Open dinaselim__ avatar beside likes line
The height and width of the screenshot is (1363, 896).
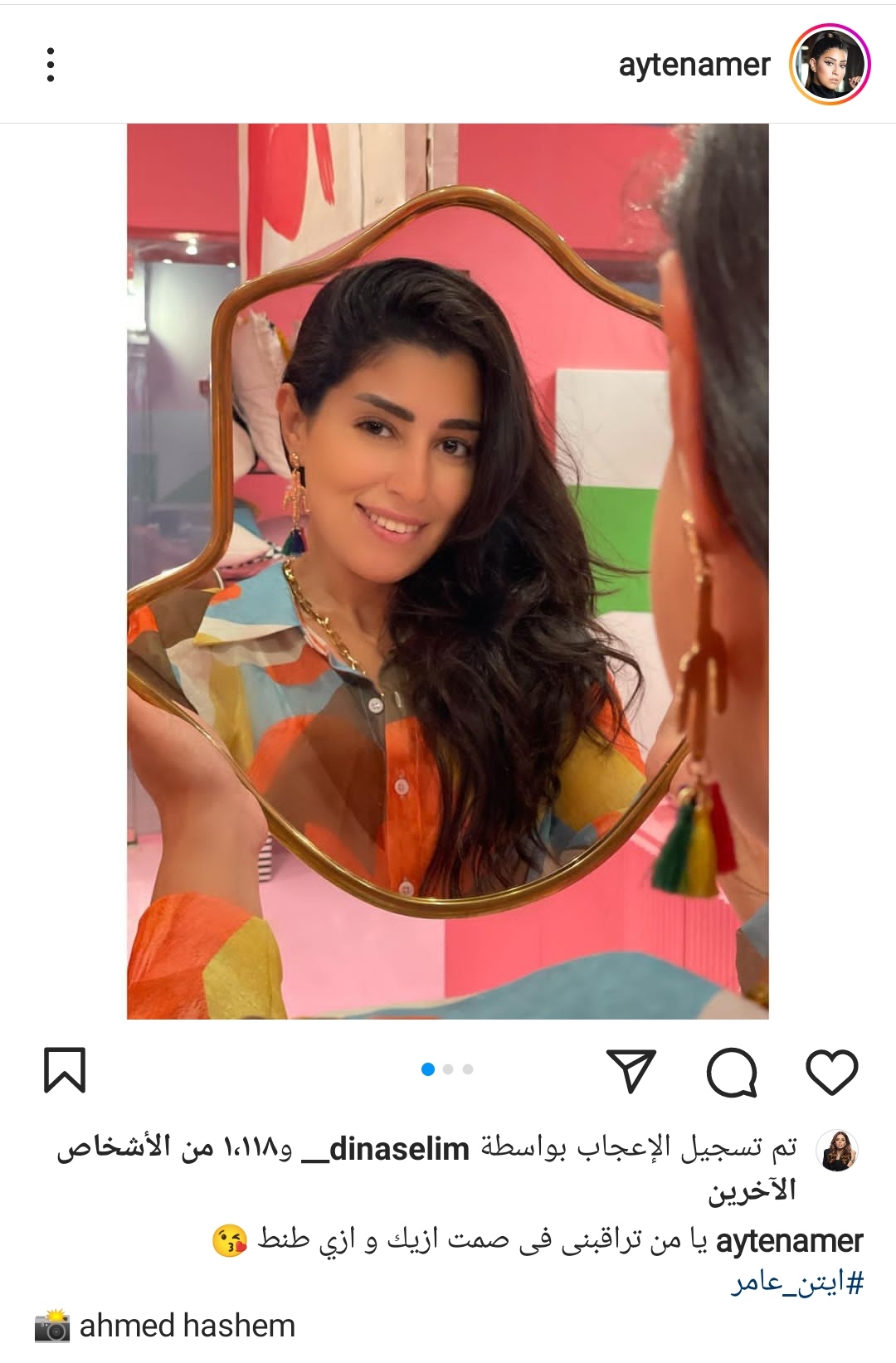836,1150
